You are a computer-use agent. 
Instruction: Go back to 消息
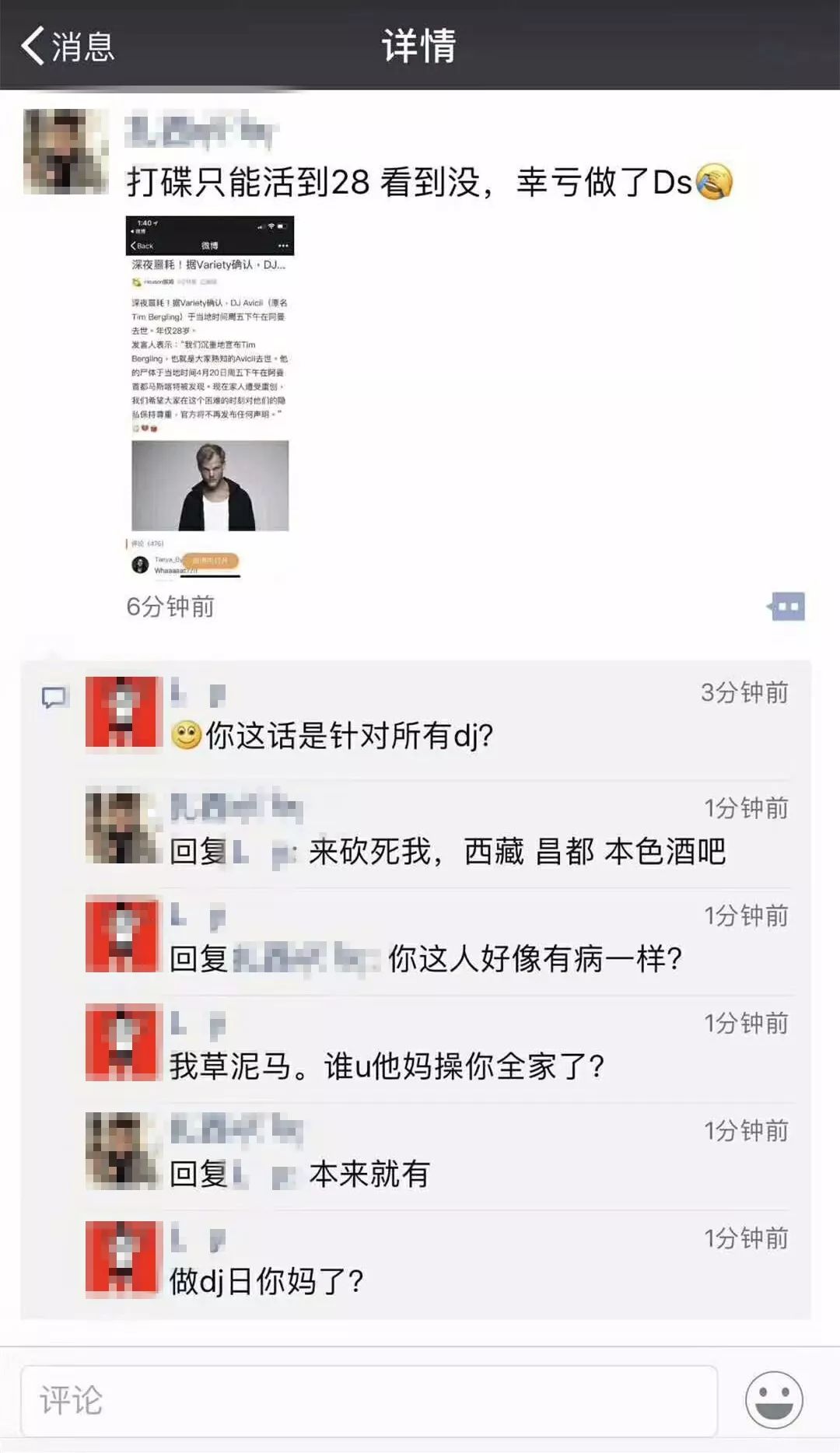pos(68,46)
